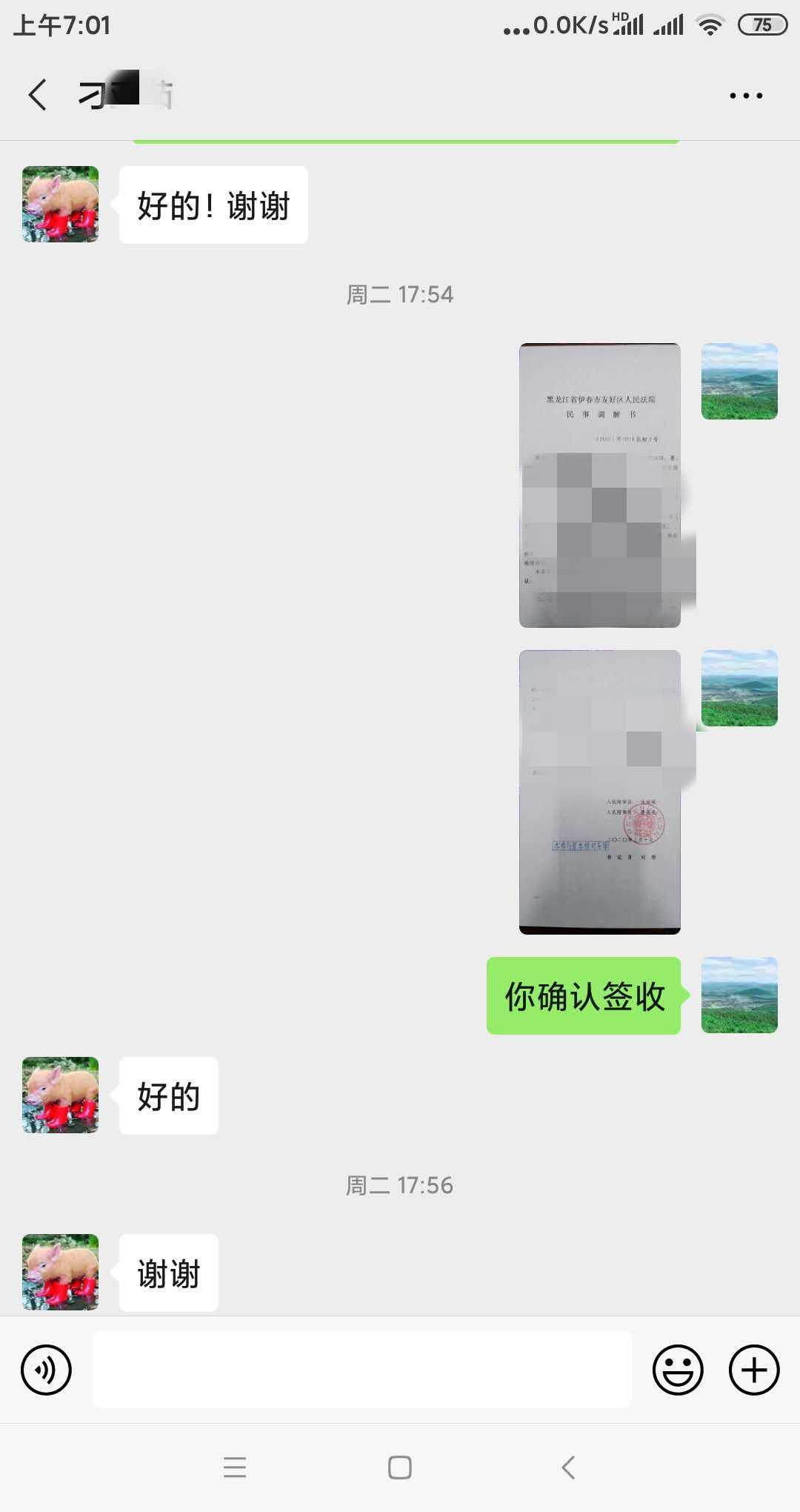Tap my landscape avatar beside 你确认签收
Viewport: 800px width, 1512px height.
coord(739,995)
